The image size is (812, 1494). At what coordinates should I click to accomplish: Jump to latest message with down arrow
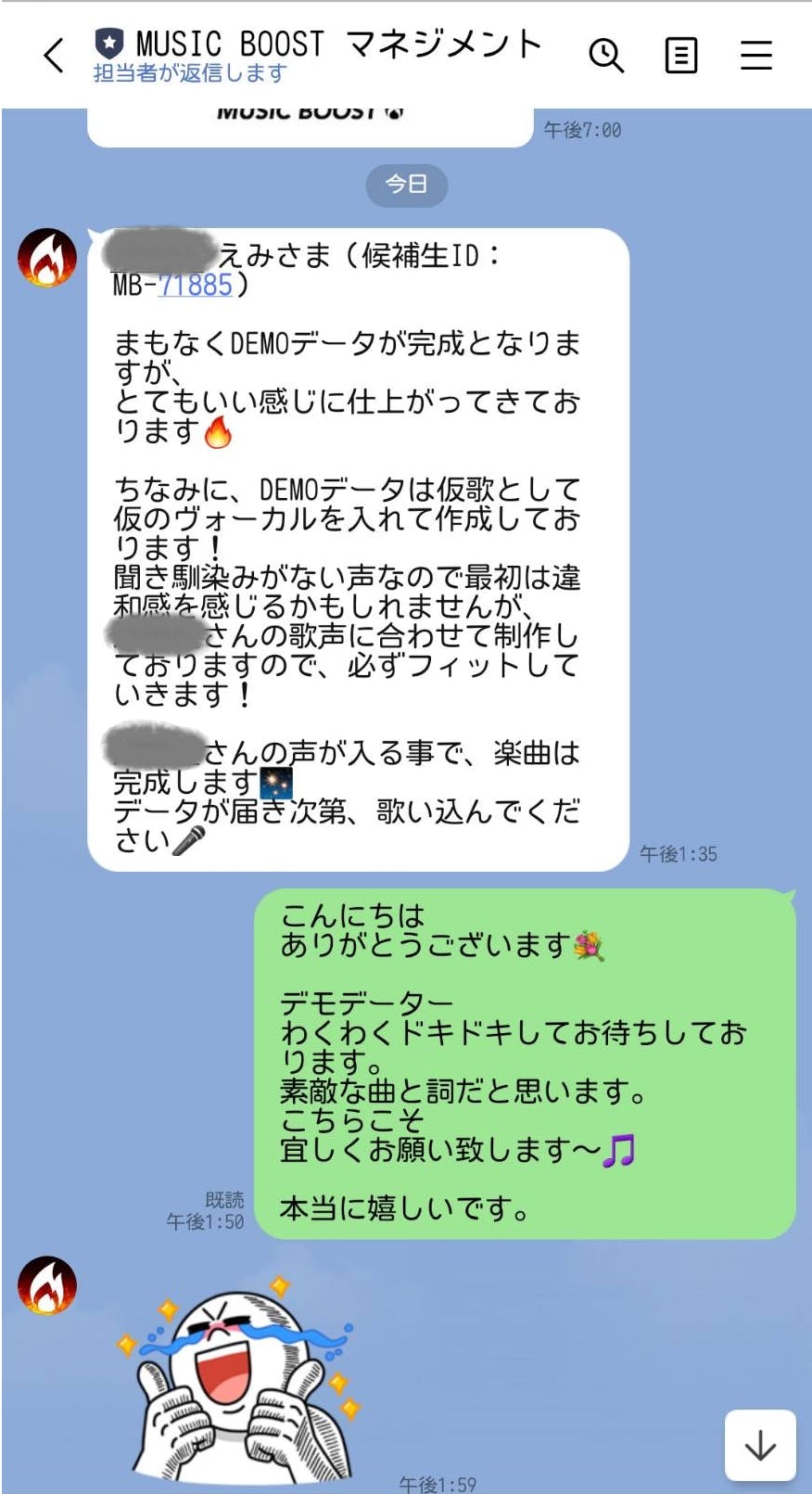(760, 1445)
